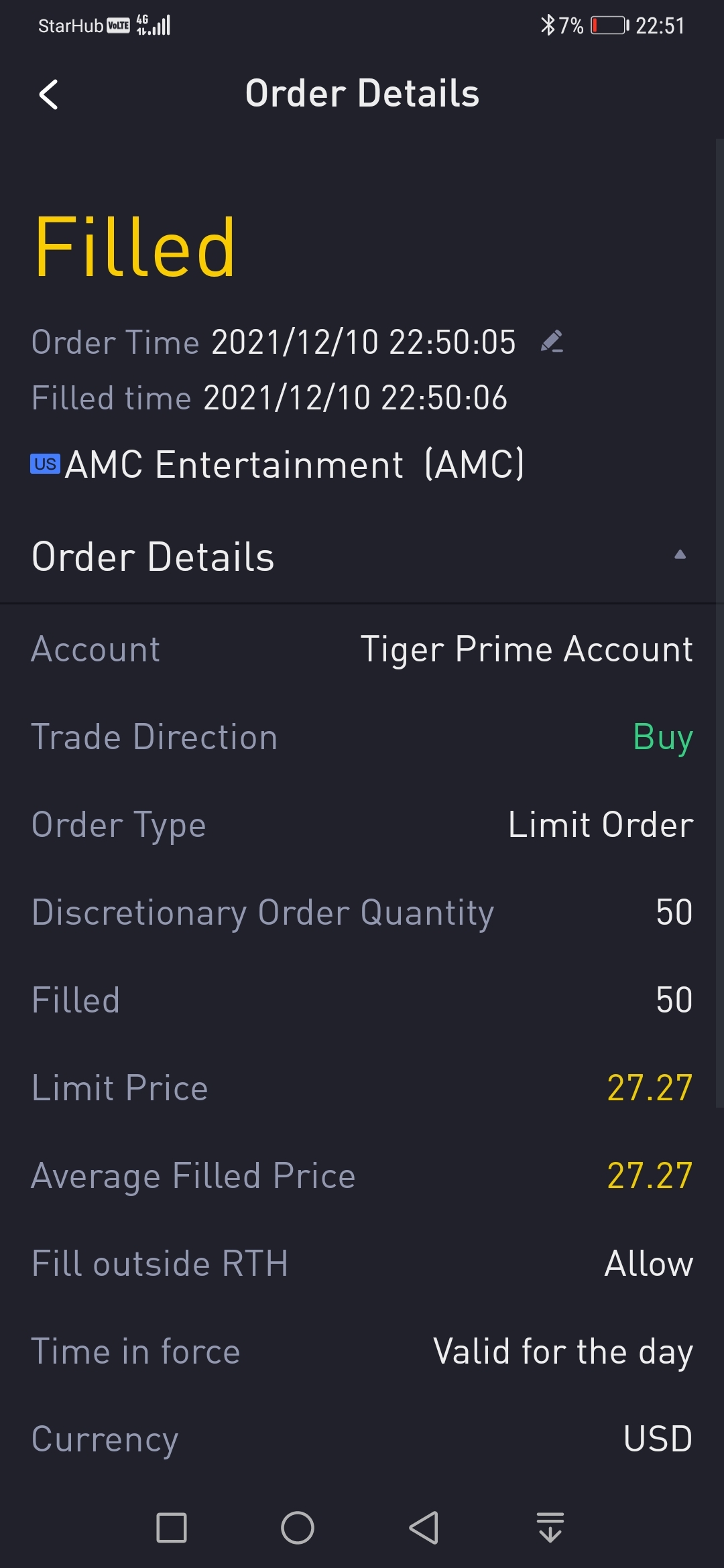
Task: Open the AMC Entertainment stock page
Action: tap(278, 464)
